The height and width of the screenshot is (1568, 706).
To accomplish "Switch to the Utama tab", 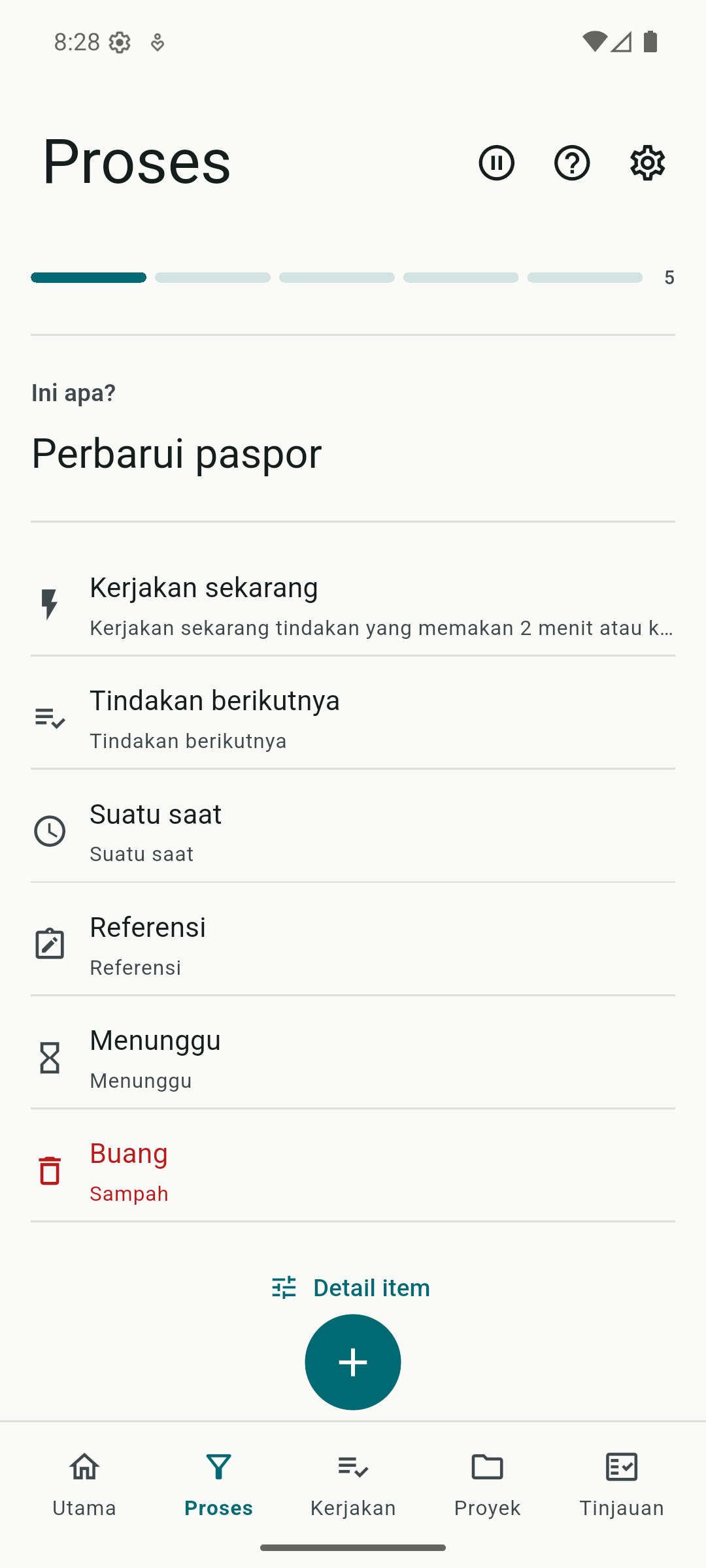I will [x=84, y=1484].
